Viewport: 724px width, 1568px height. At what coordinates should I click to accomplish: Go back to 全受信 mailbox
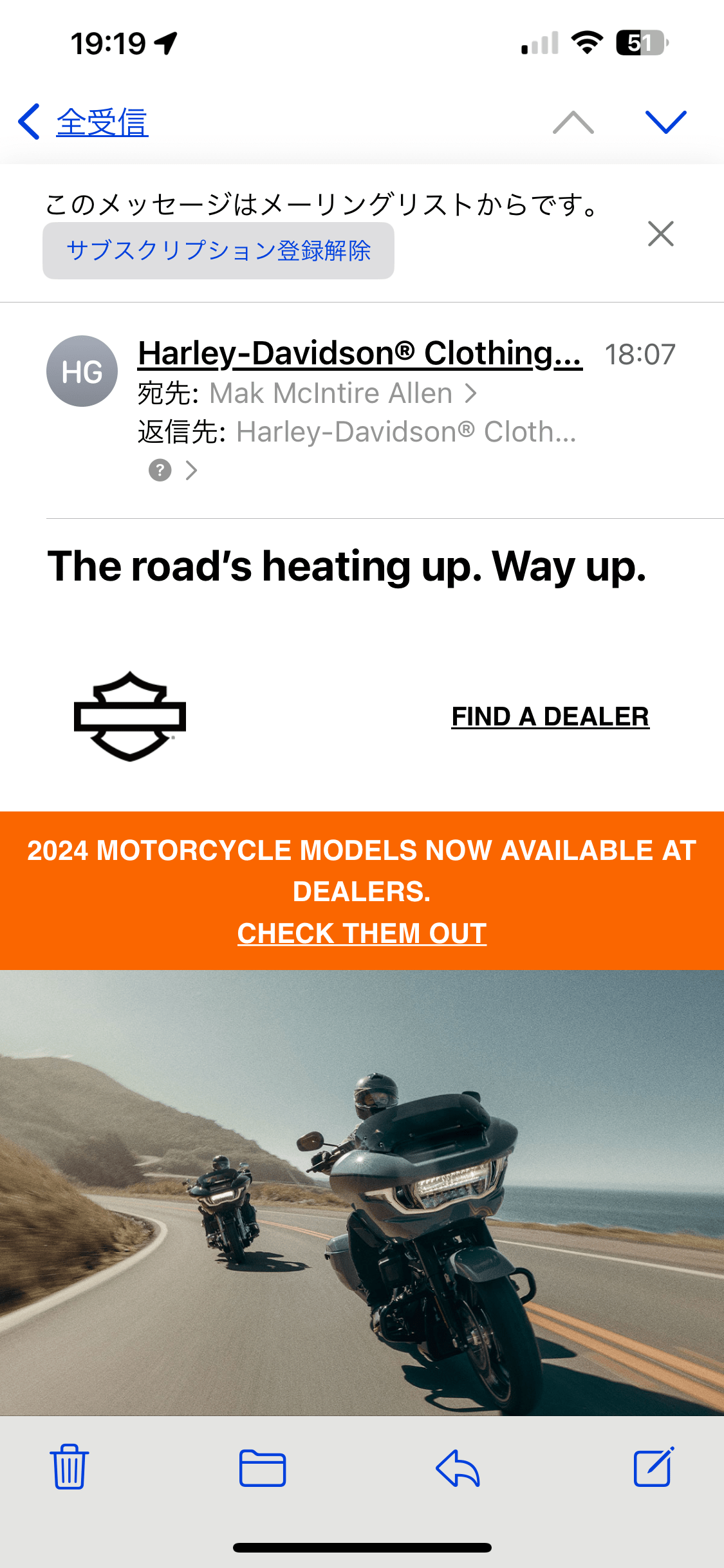coord(85,122)
